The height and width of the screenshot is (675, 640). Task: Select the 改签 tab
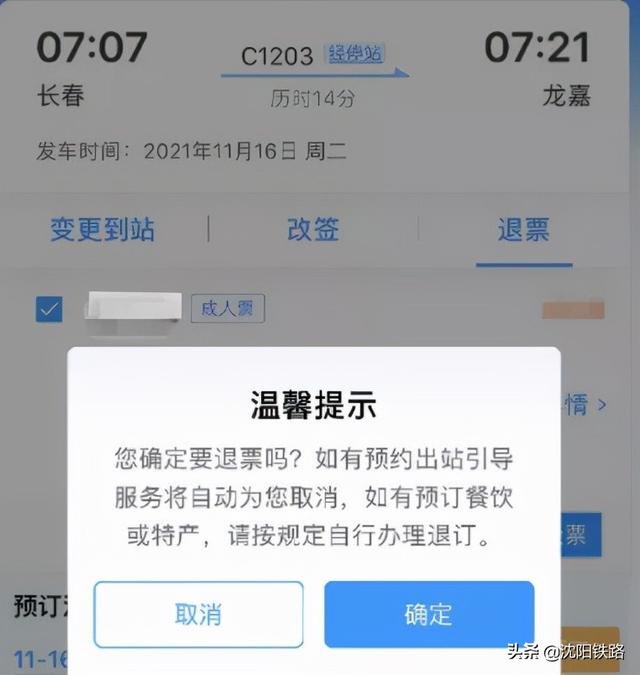[313, 229]
